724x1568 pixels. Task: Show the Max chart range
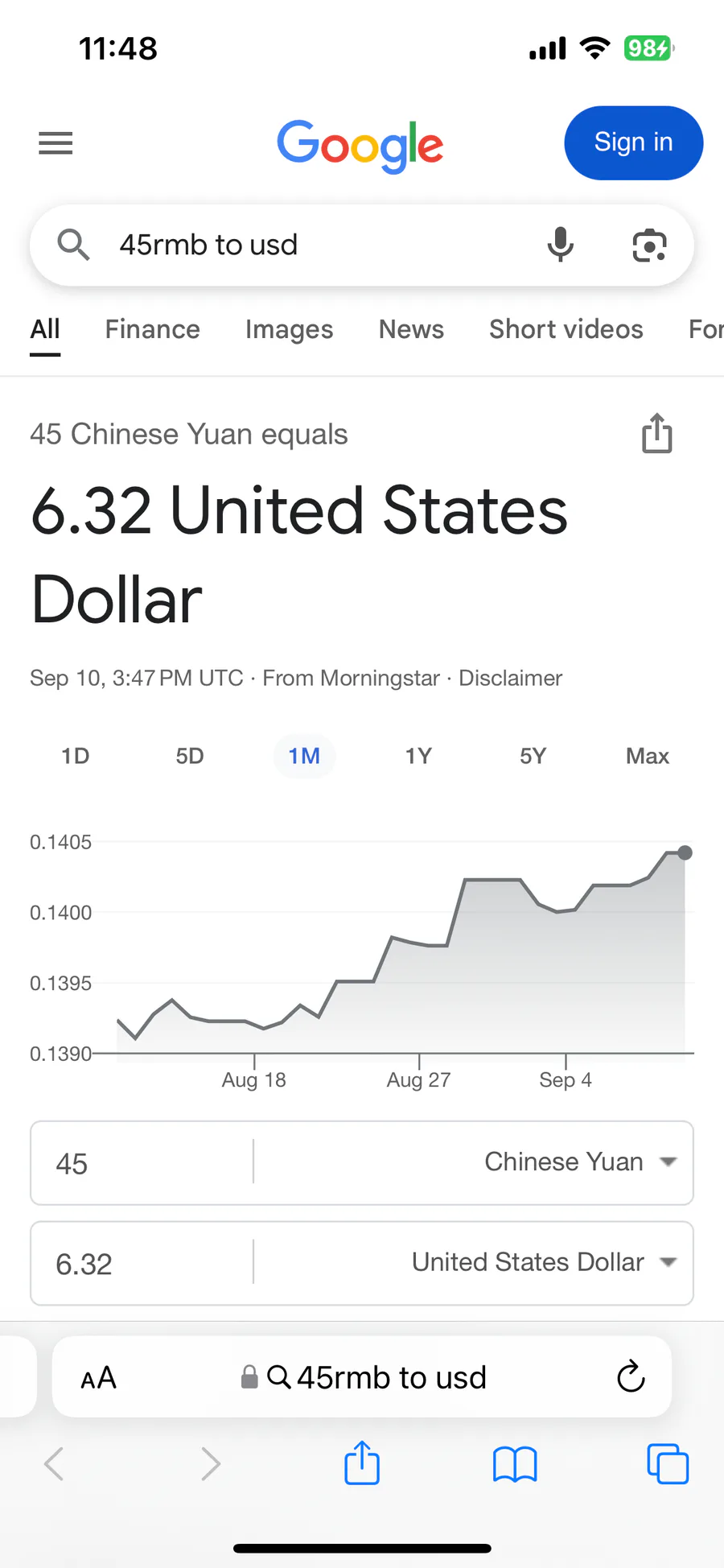click(x=648, y=756)
